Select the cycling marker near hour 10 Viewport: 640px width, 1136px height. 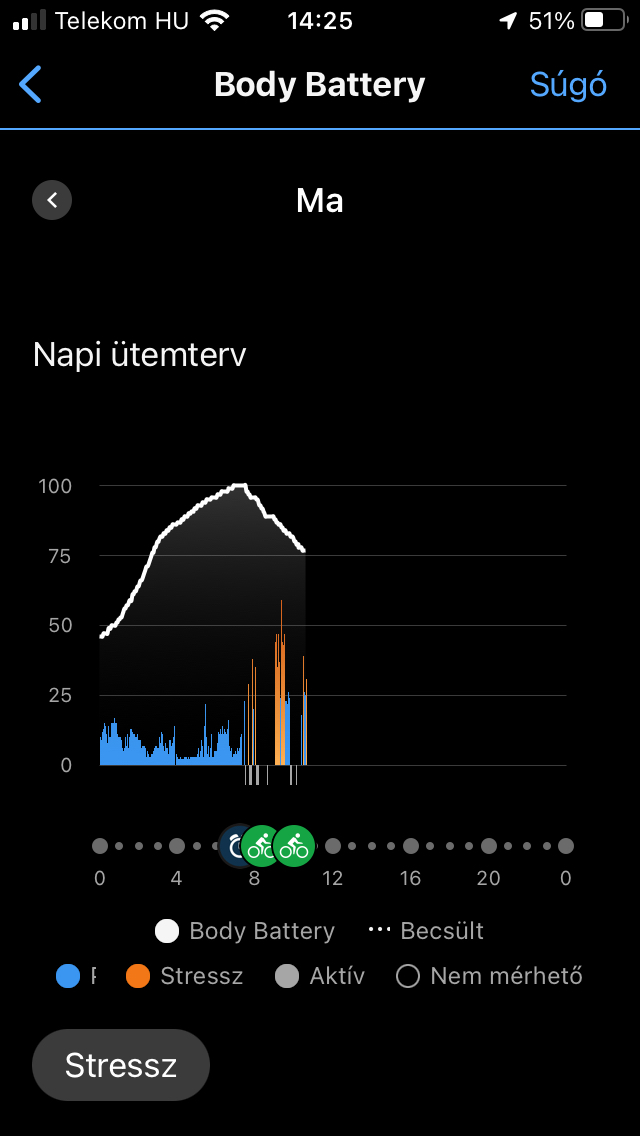point(295,847)
